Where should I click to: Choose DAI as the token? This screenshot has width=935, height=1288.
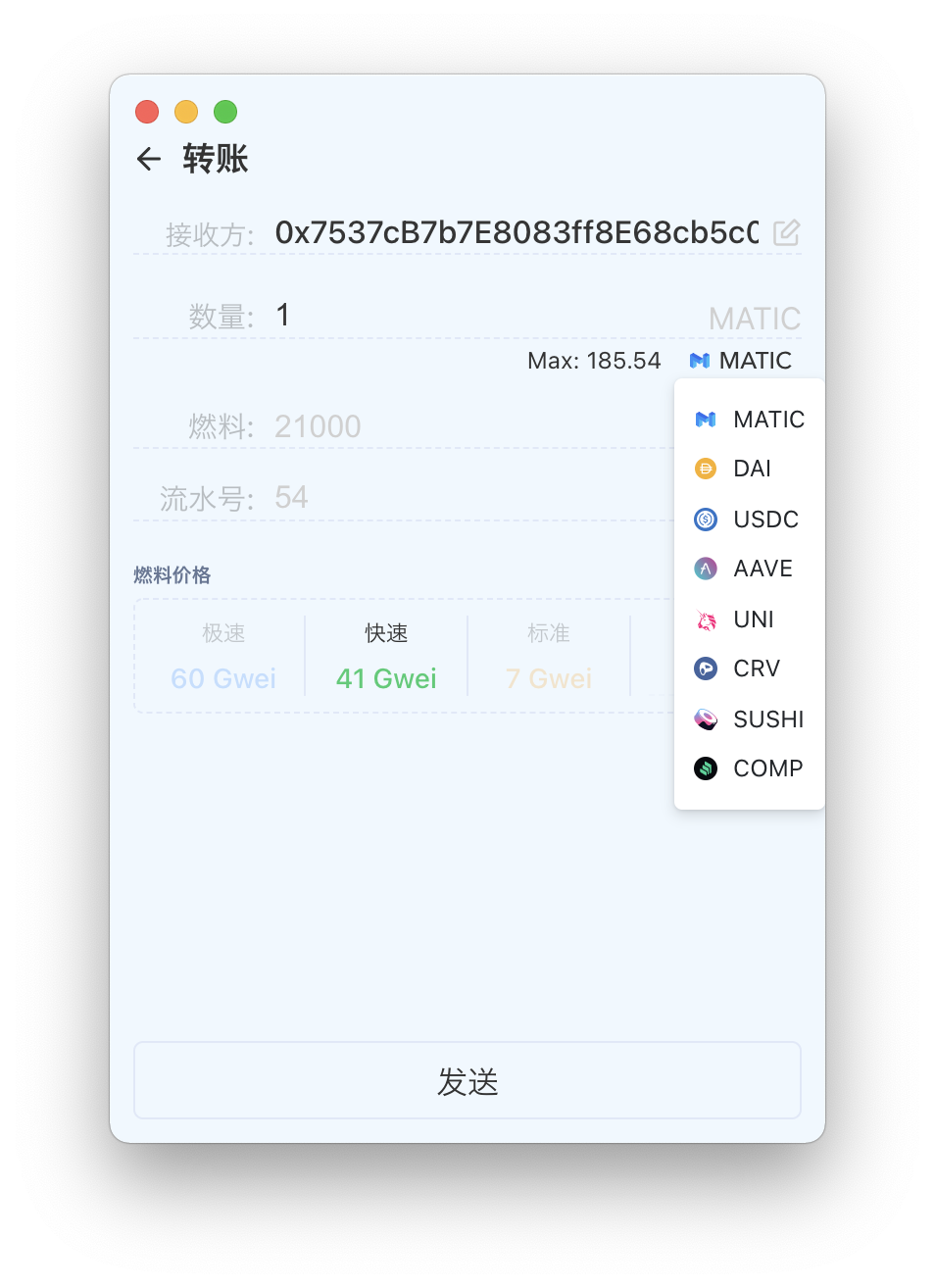750,469
